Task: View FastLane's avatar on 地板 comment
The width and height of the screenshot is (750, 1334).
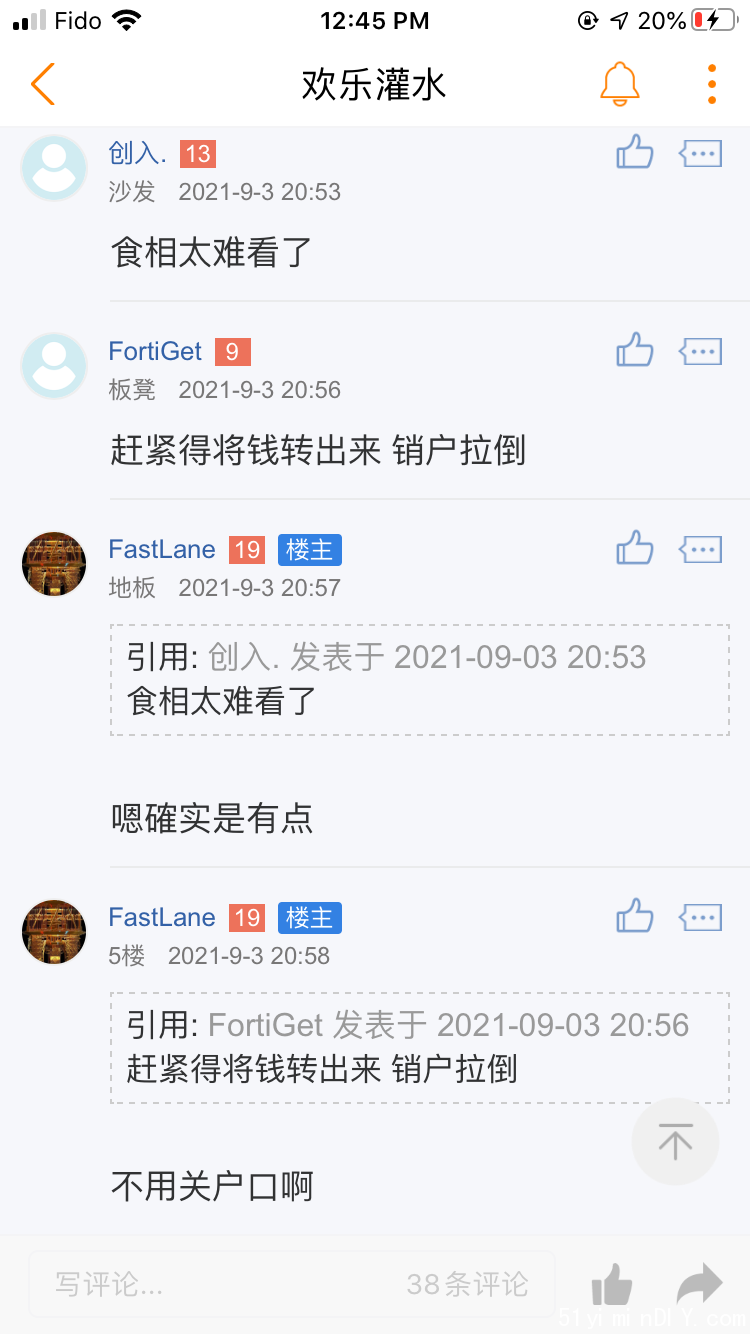Action: (54, 564)
